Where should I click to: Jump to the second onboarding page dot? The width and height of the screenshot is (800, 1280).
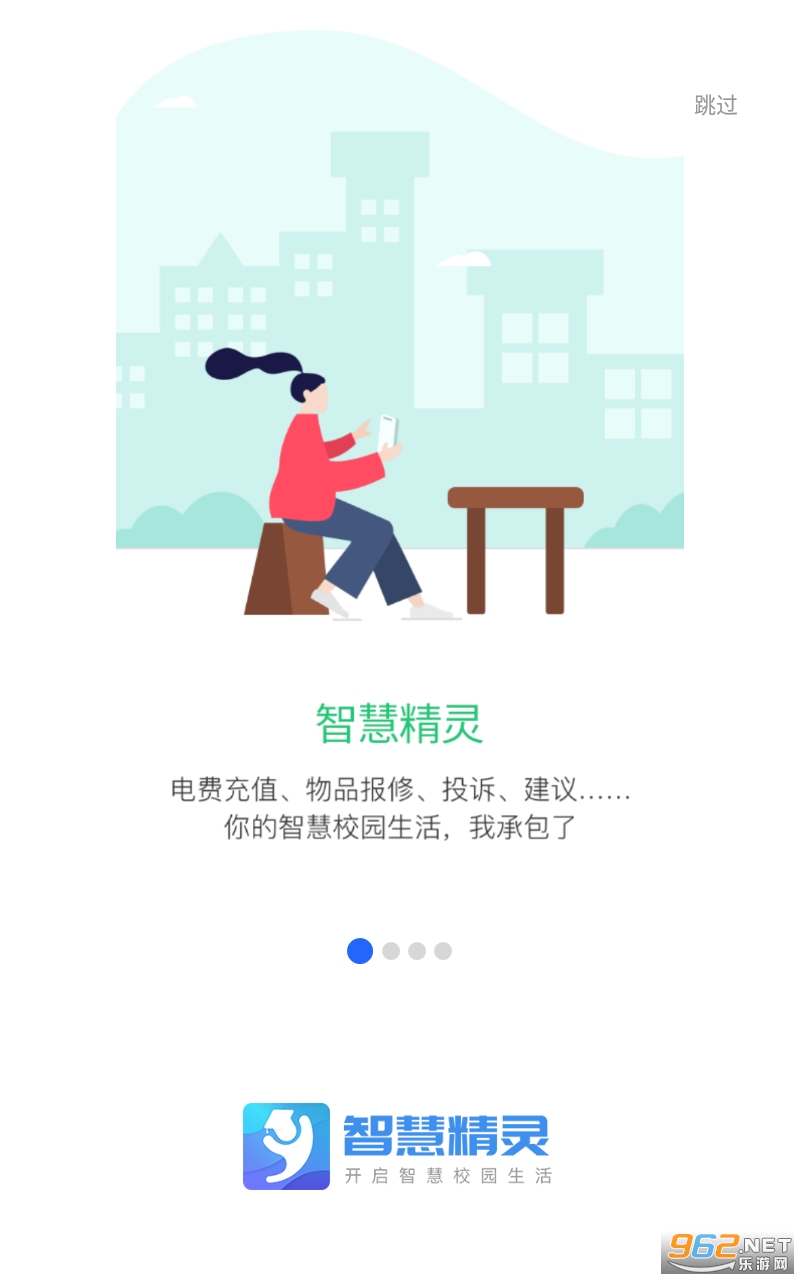391,951
